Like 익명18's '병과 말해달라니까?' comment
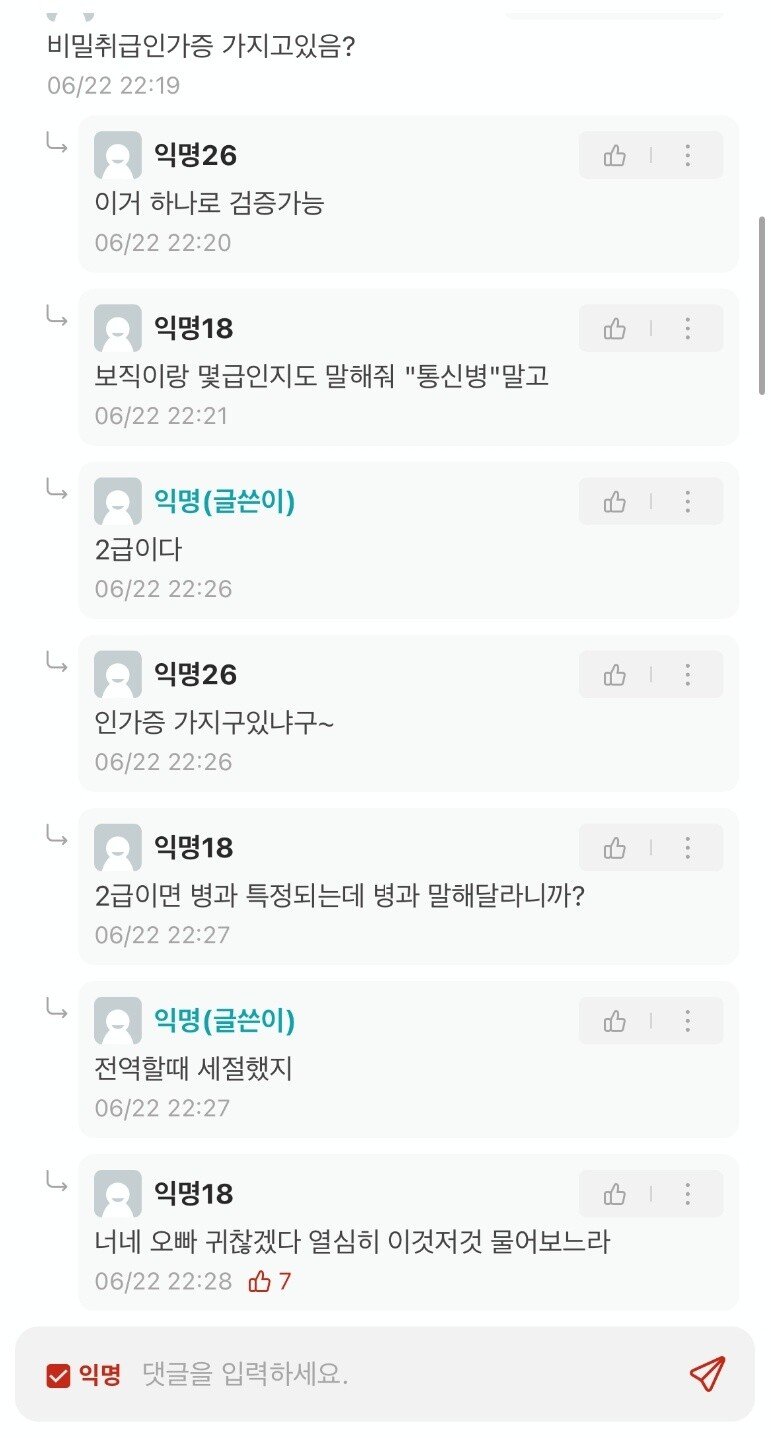The height and width of the screenshot is (1438, 771). pyautogui.click(x=614, y=849)
